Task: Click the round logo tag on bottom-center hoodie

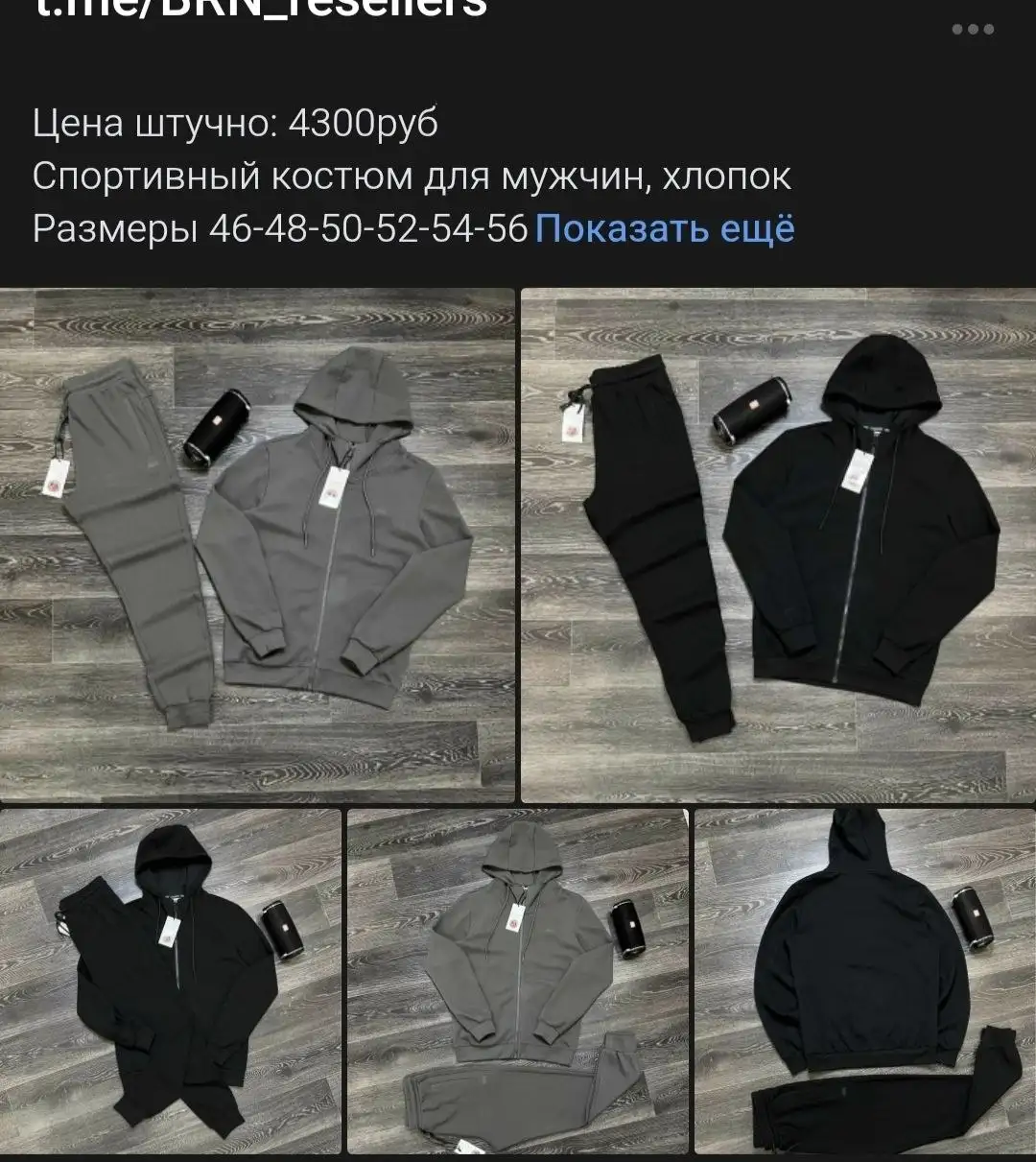Action: point(515,924)
